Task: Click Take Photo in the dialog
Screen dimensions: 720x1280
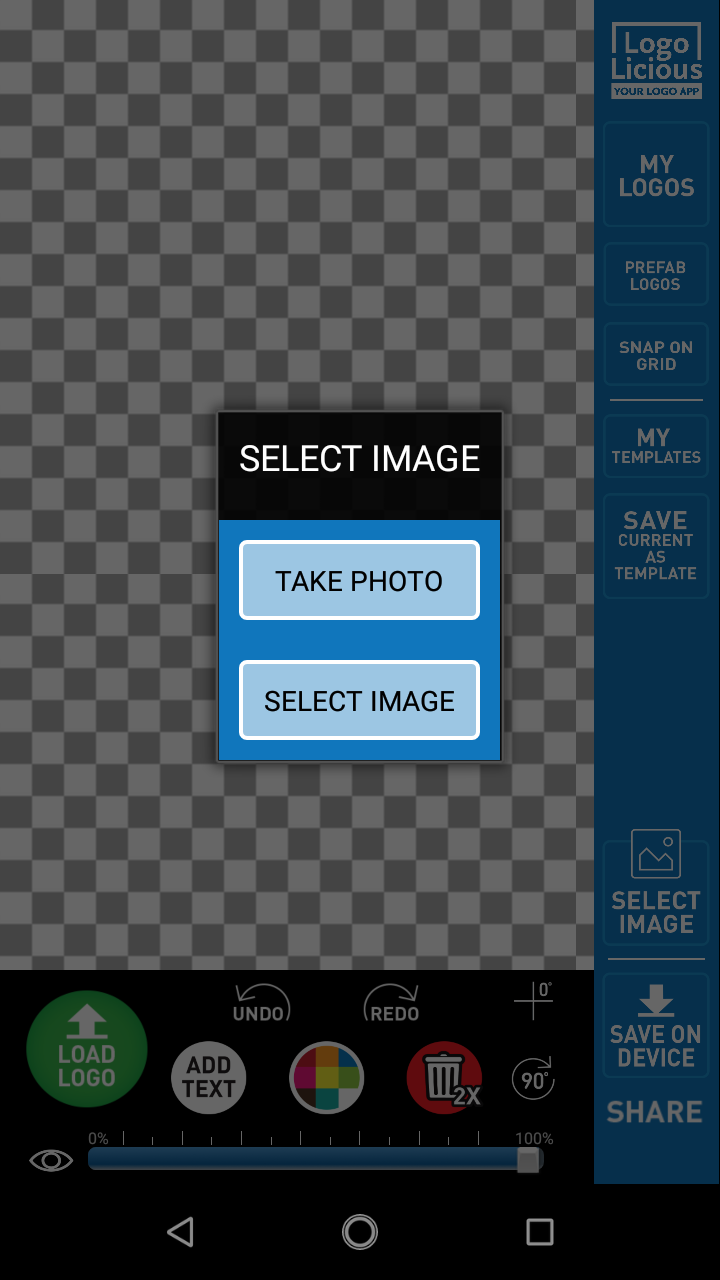Action: click(x=359, y=580)
